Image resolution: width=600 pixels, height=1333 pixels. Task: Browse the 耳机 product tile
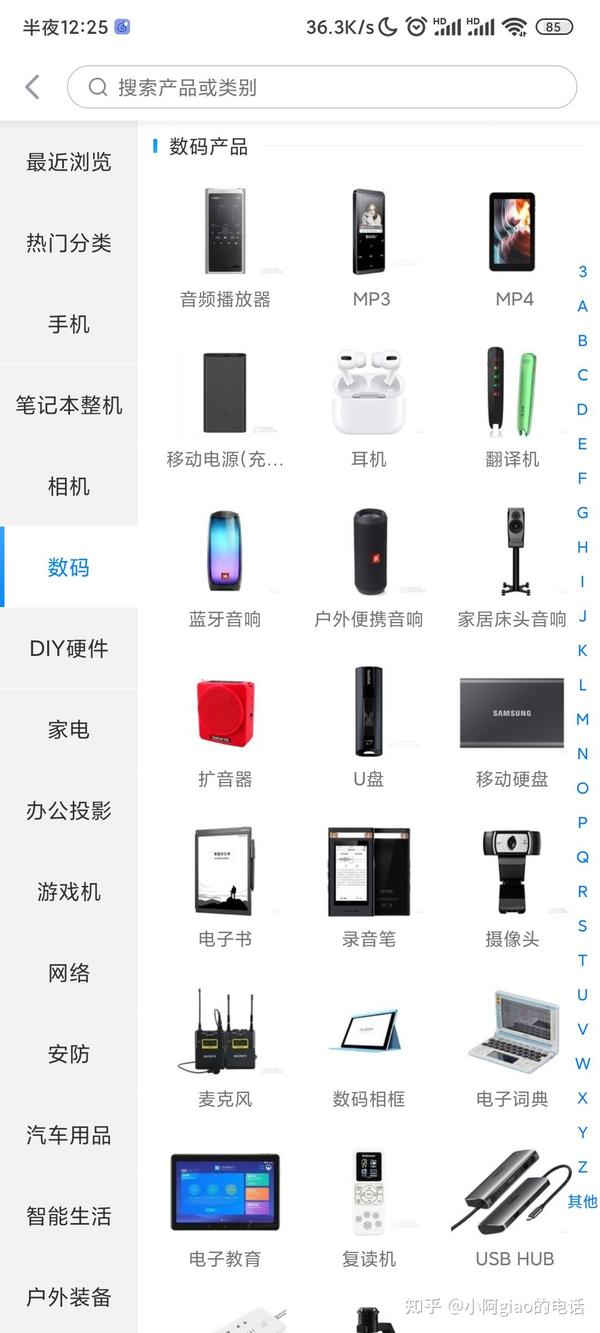point(369,405)
